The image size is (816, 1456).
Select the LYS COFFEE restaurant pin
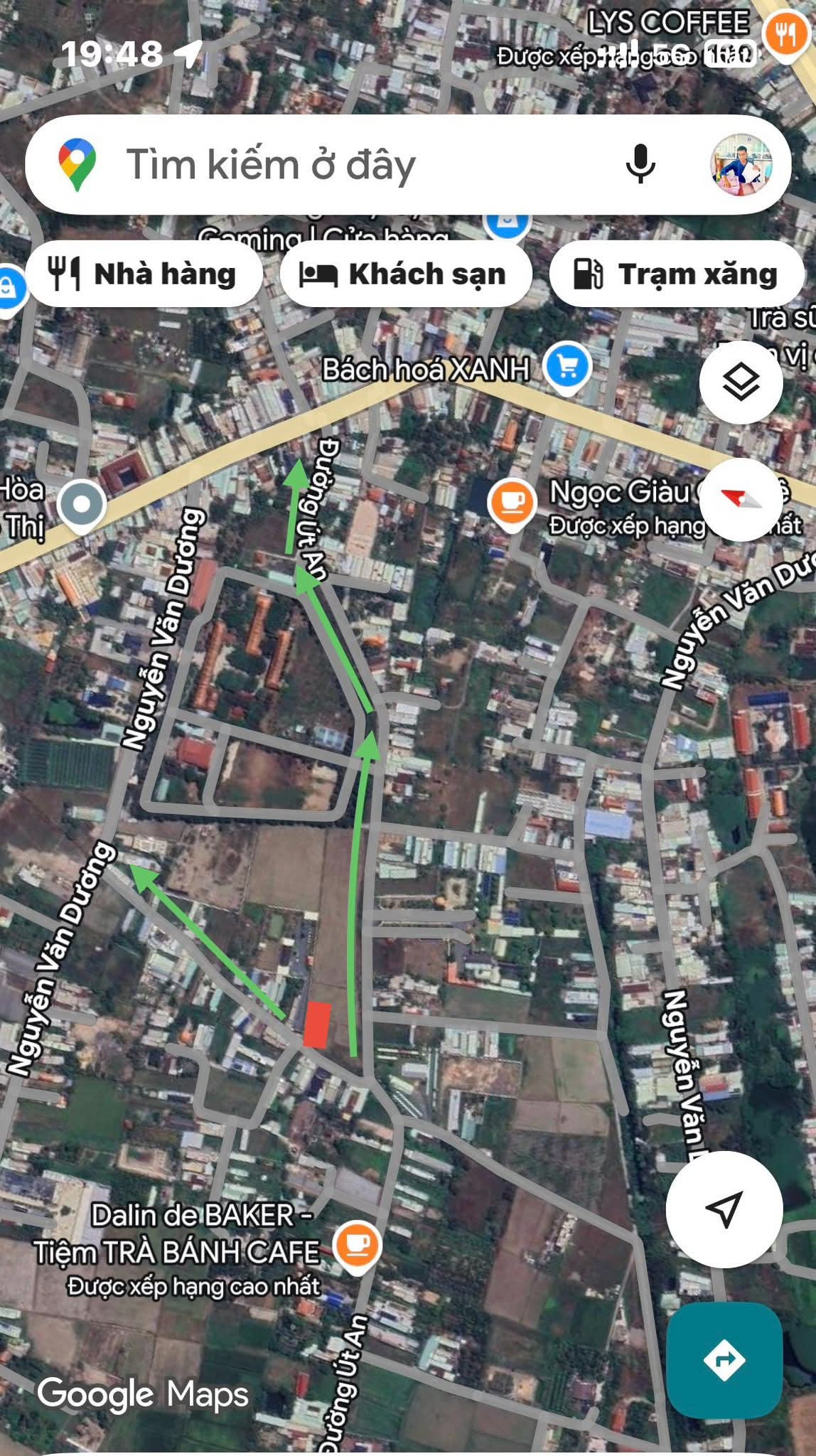click(785, 36)
